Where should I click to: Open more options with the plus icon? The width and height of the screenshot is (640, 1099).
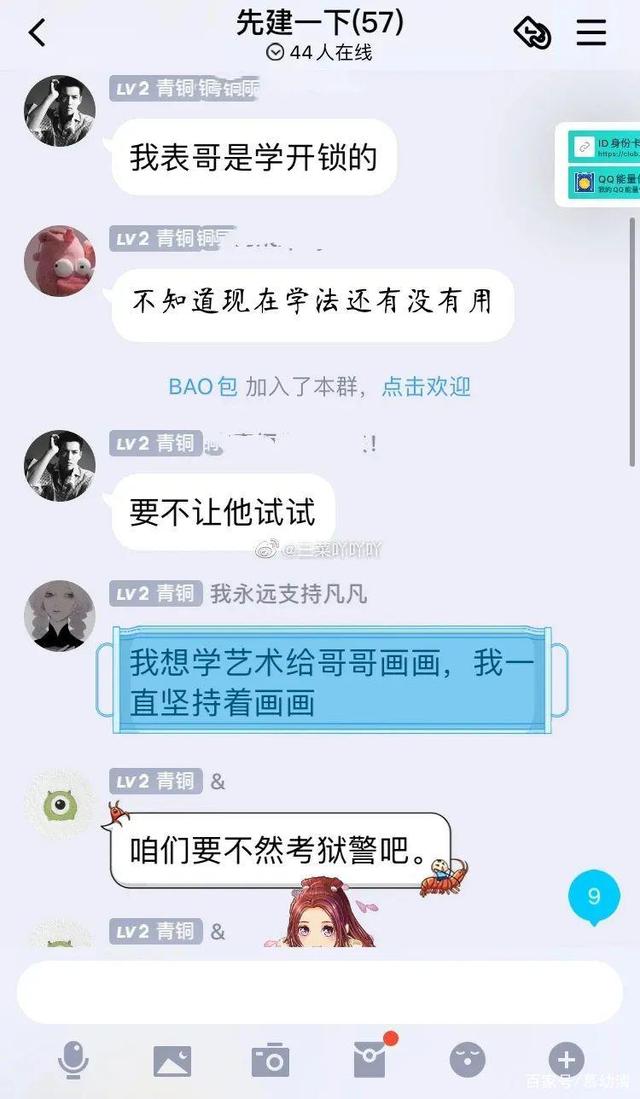[566, 1059]
